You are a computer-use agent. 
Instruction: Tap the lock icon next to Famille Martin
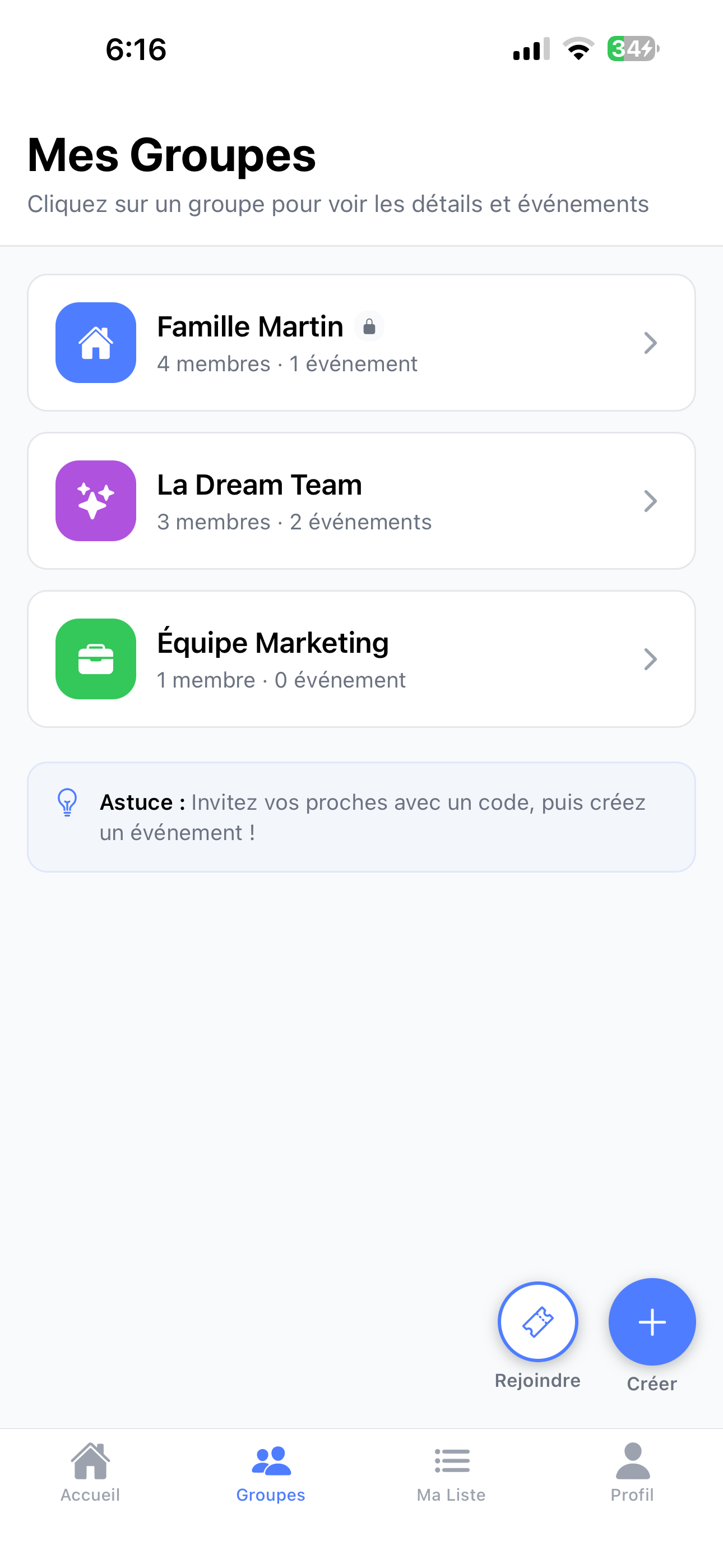[370, 326]
